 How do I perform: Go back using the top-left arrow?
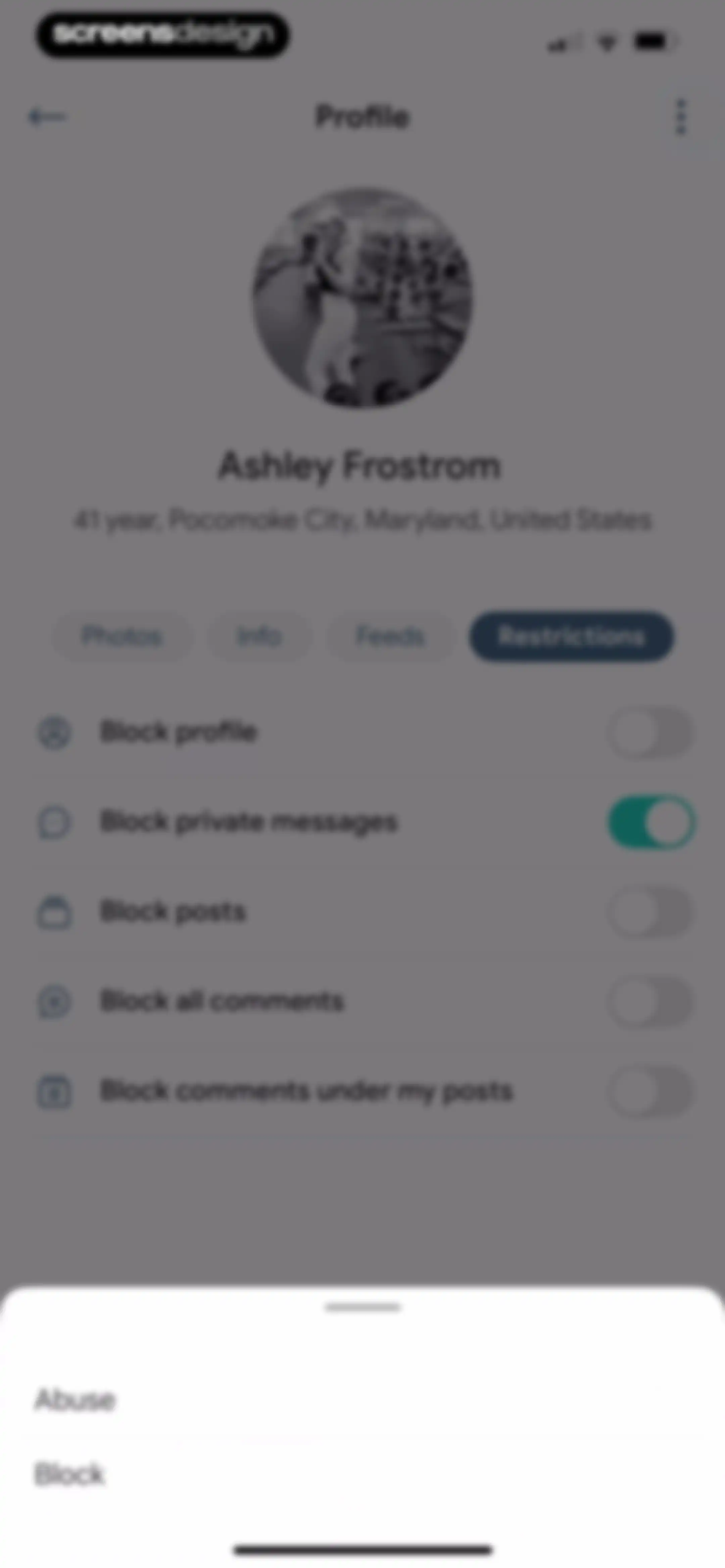[47, 116]
